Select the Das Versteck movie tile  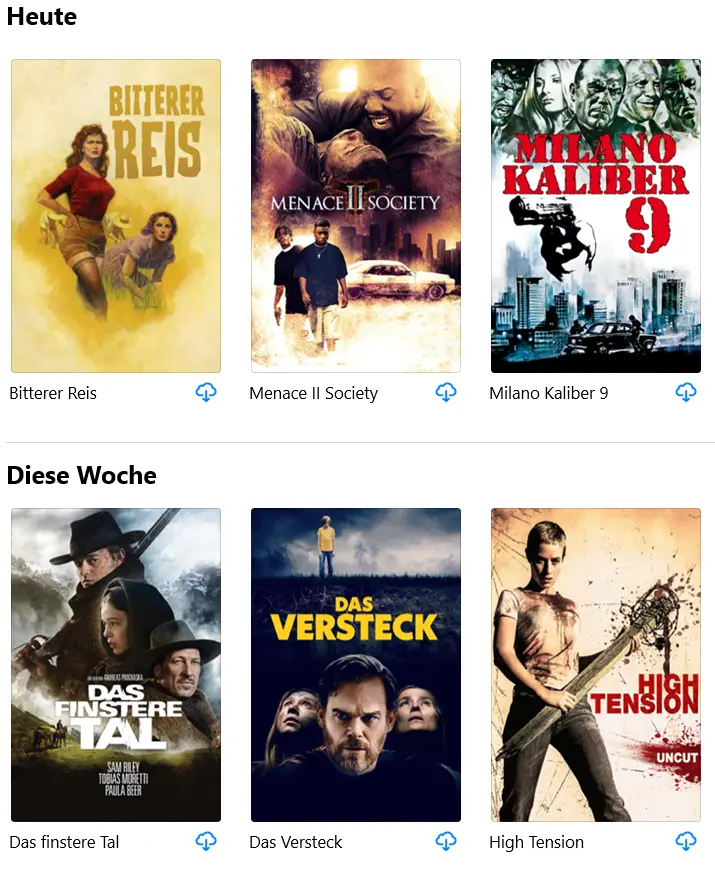coord(356,665)
